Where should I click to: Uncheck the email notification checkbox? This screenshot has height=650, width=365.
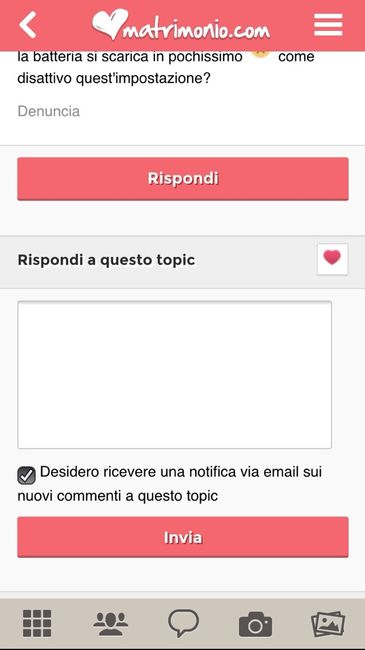tap(27, 475)
